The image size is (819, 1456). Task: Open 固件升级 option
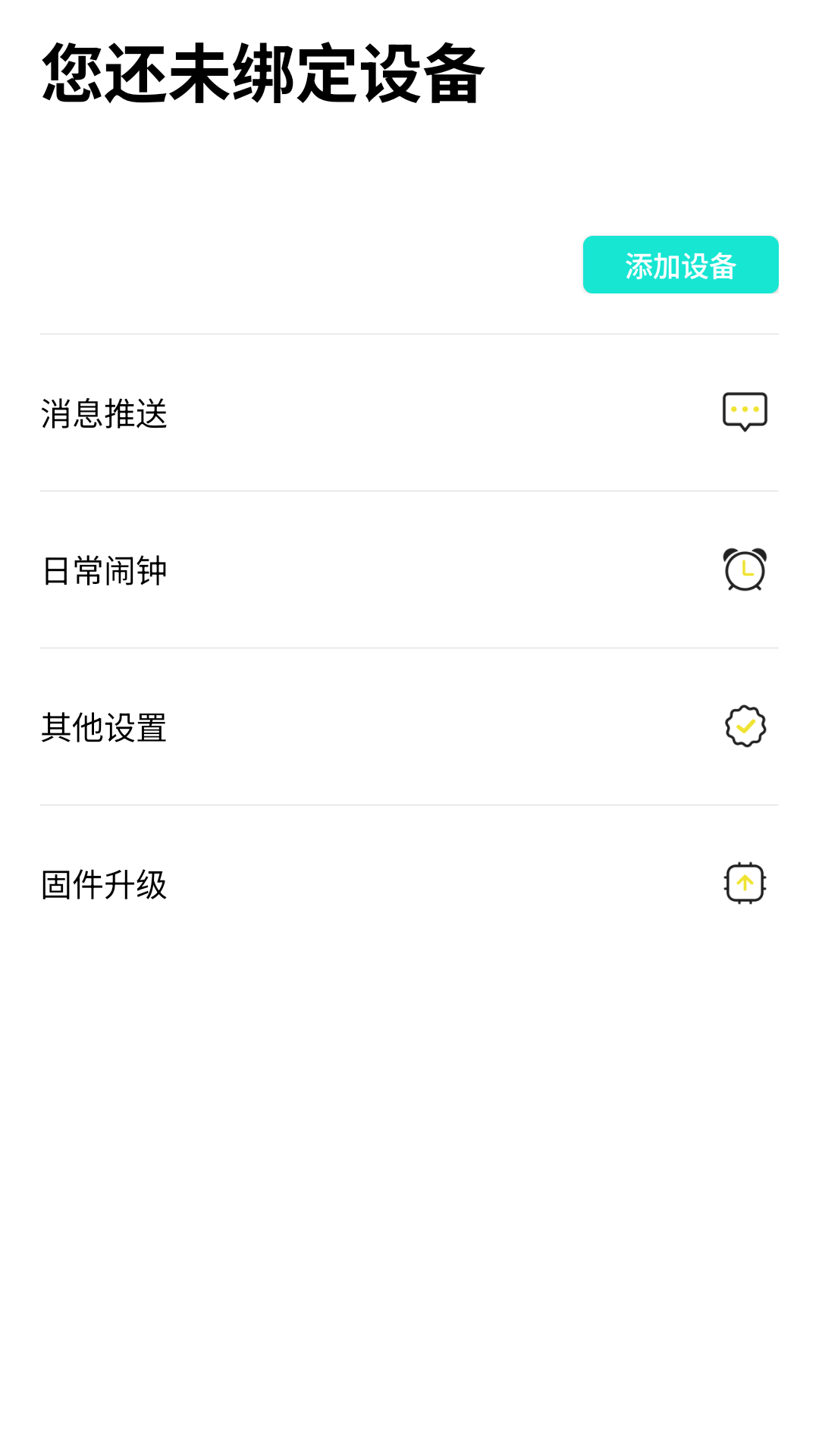409,884
